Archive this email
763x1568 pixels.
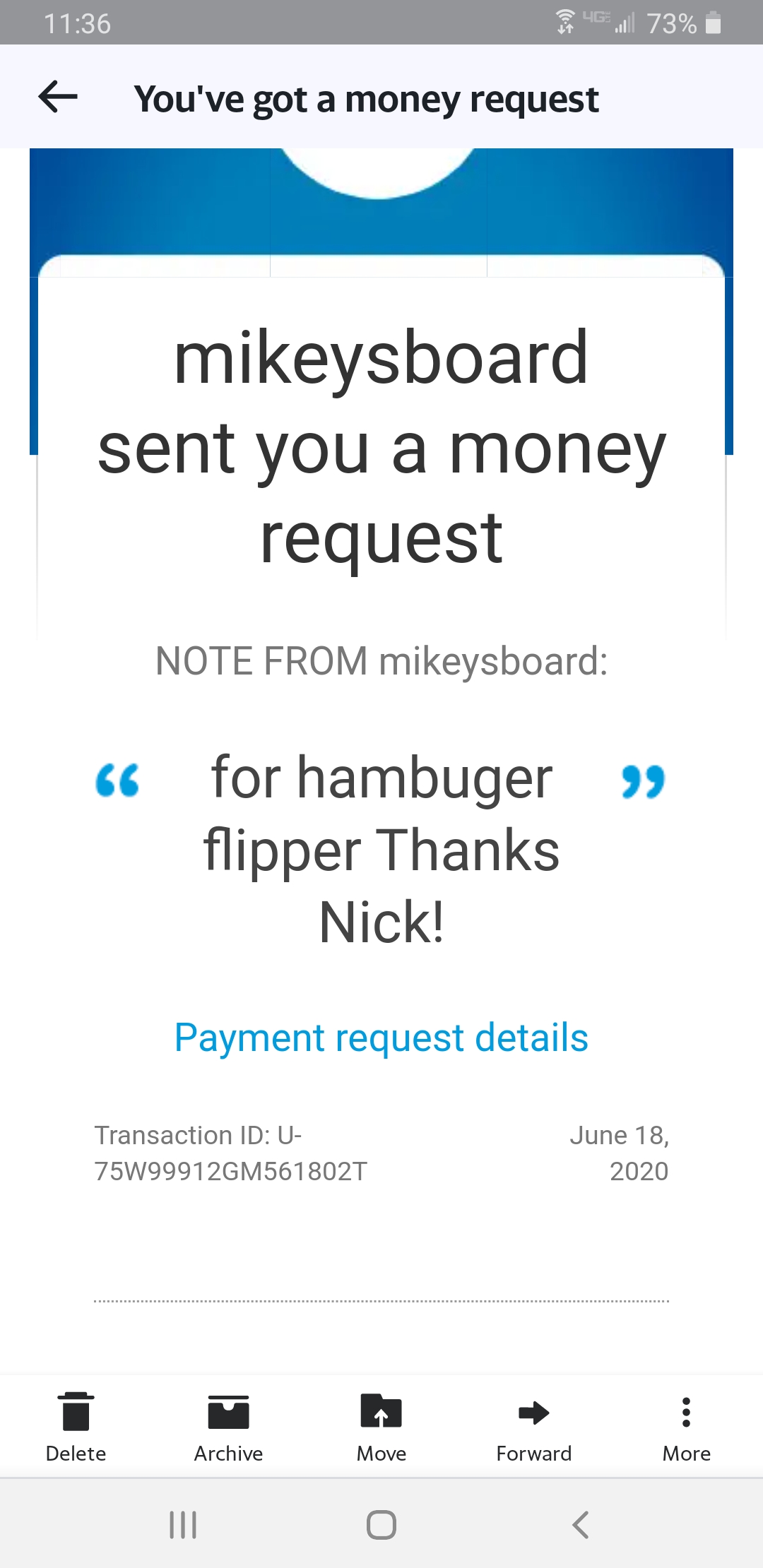[228, 1425]
